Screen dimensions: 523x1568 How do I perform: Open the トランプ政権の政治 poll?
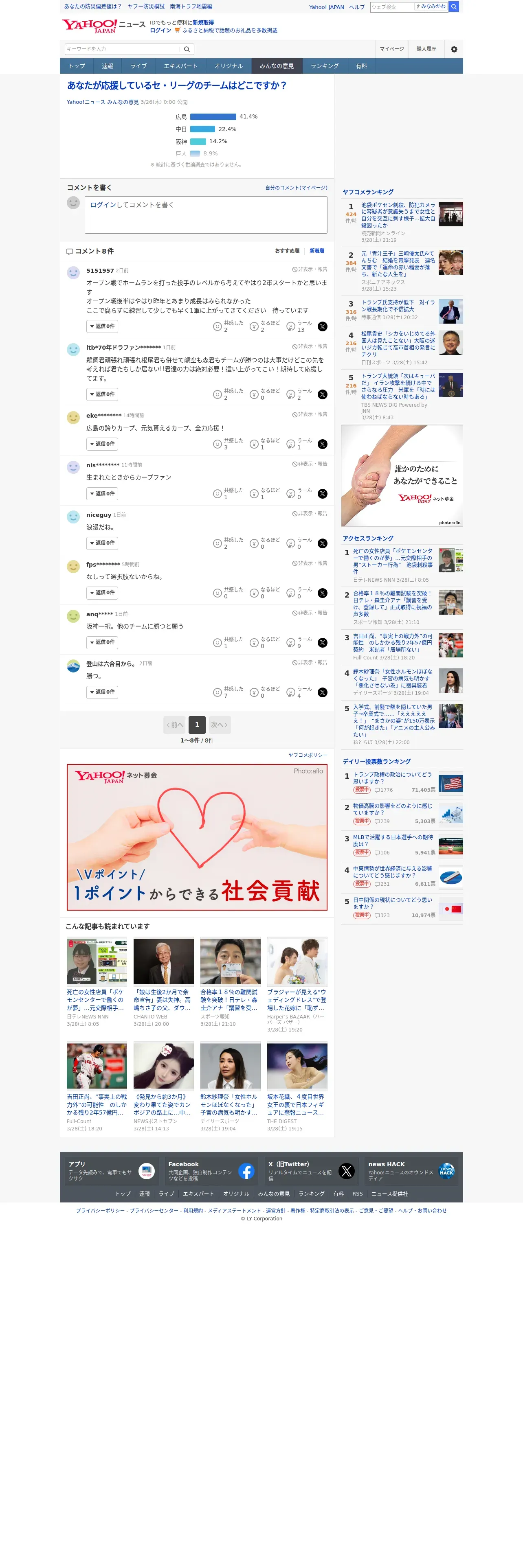pyautogui.click(x=392, y=778)
